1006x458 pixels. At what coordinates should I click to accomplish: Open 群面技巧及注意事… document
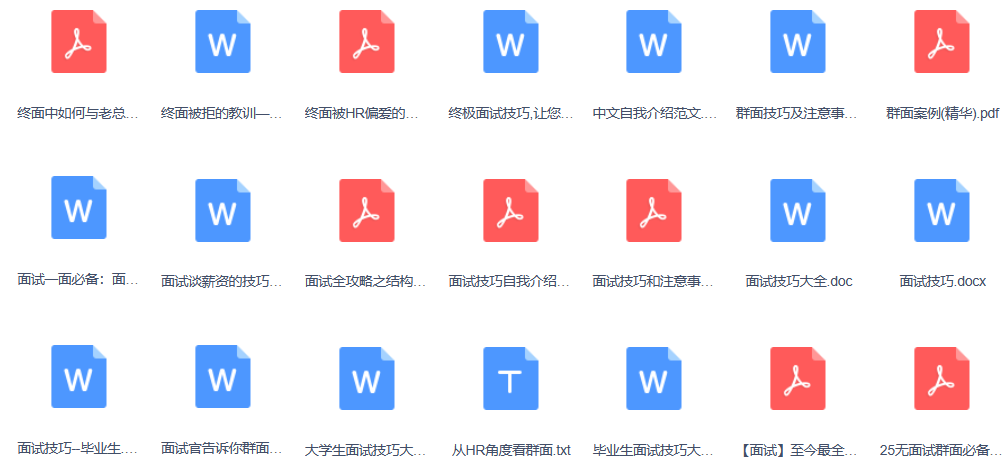[x=797, y=42]
